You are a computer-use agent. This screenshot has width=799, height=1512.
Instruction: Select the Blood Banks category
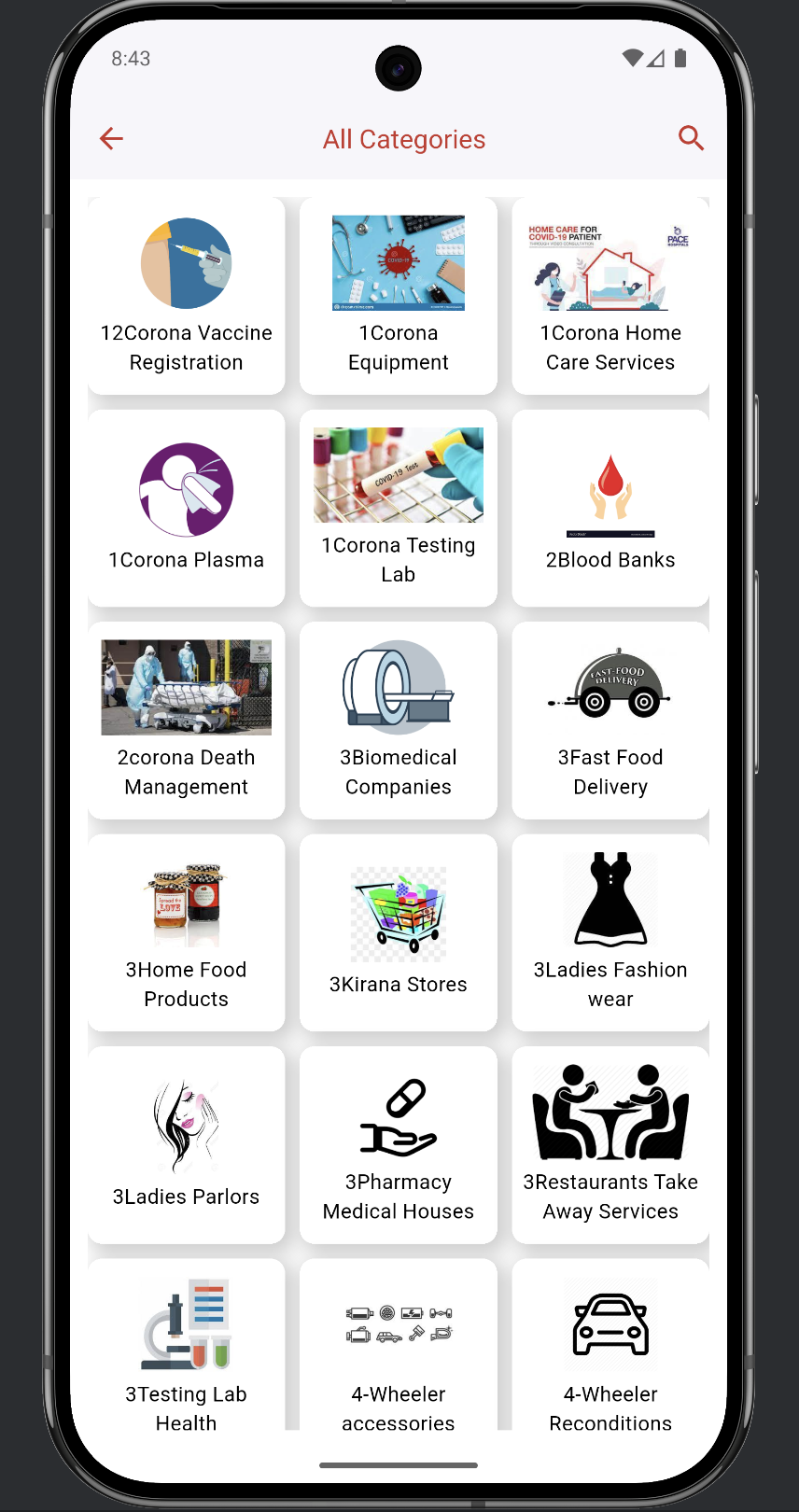point(610,508)
